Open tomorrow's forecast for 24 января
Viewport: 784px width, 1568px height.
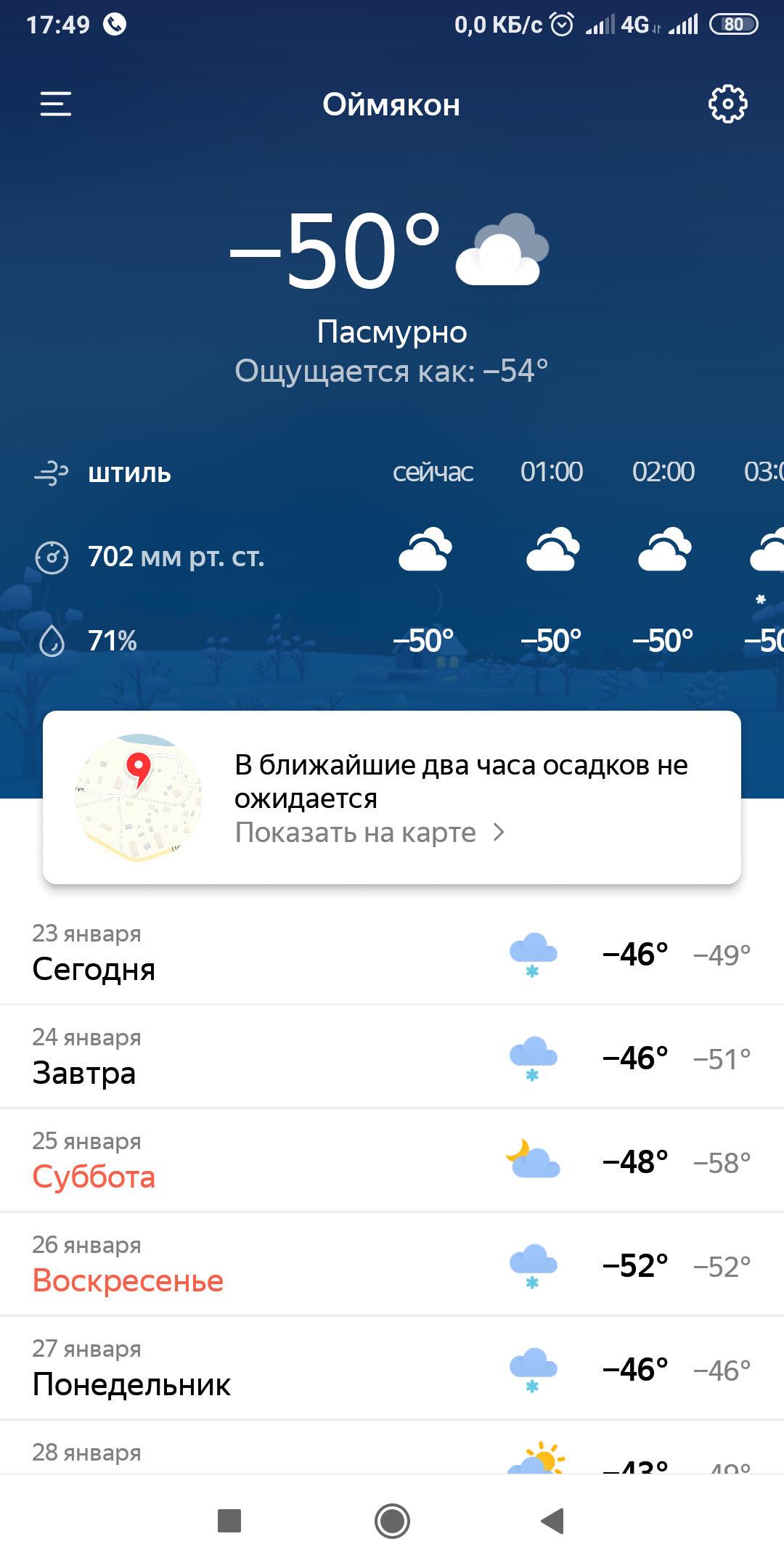coord(392,1056)
